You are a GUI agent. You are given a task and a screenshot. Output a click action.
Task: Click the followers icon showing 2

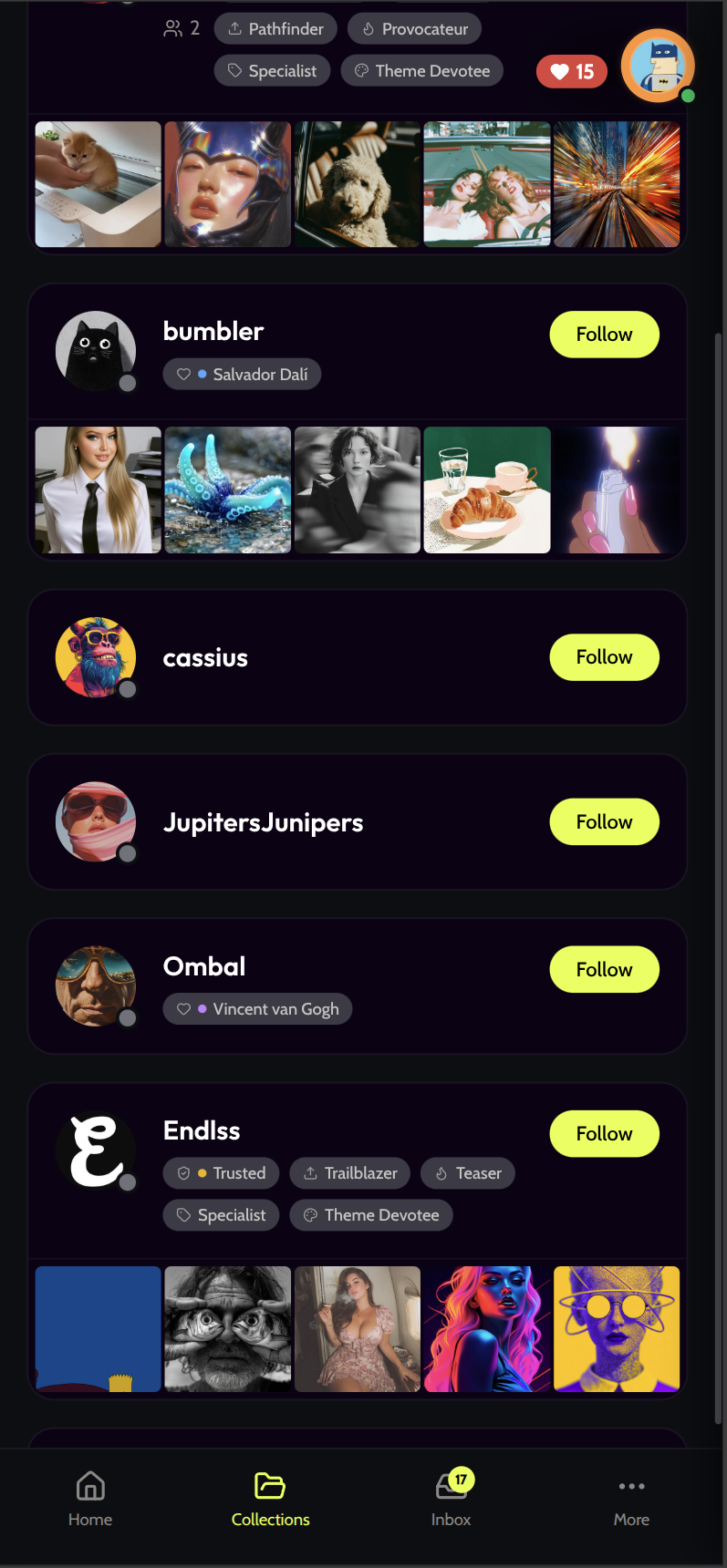[x=181, y=28]
